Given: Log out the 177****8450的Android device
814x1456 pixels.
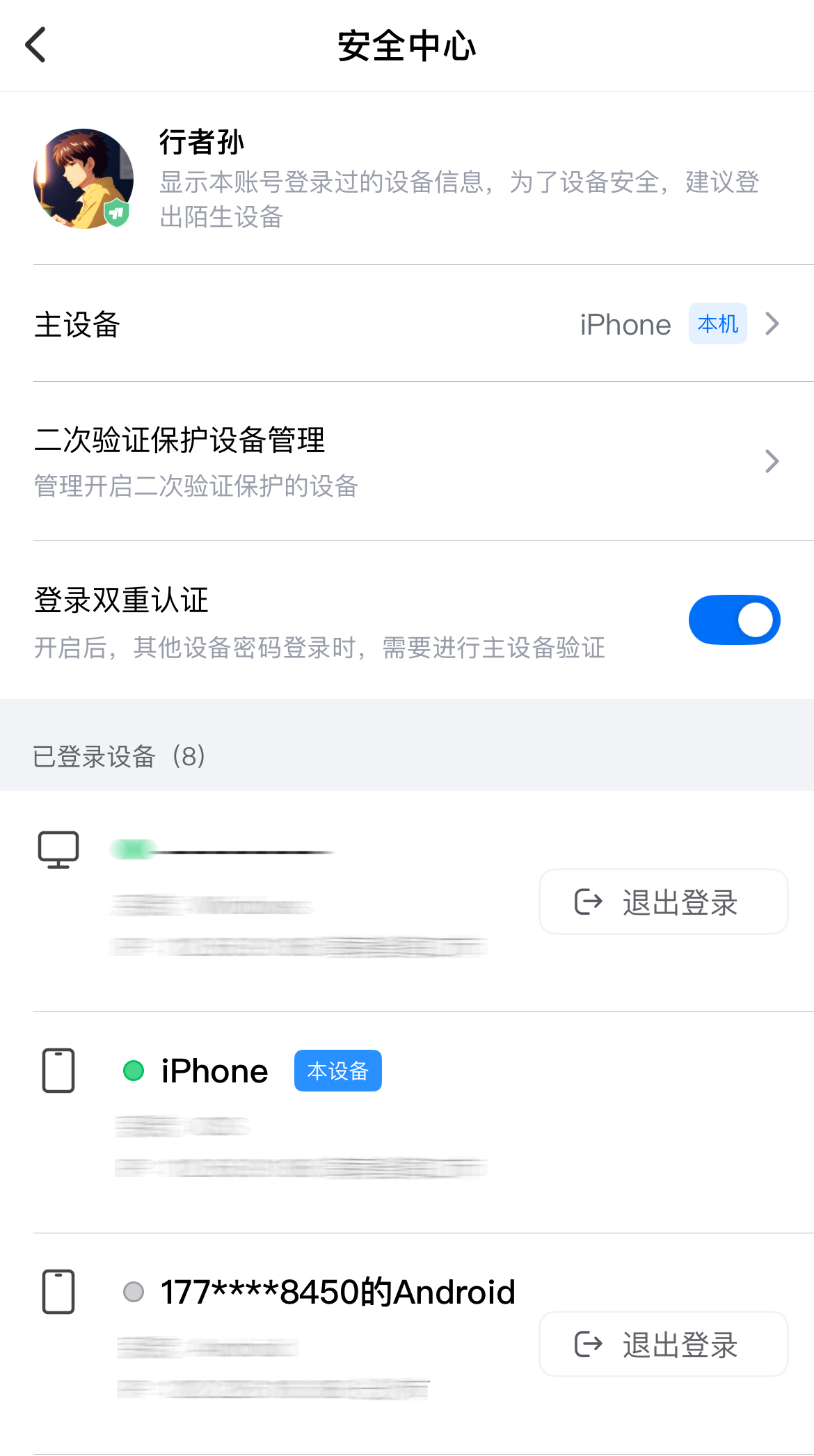Looking at the screenshot, I should click(663, 1344).
